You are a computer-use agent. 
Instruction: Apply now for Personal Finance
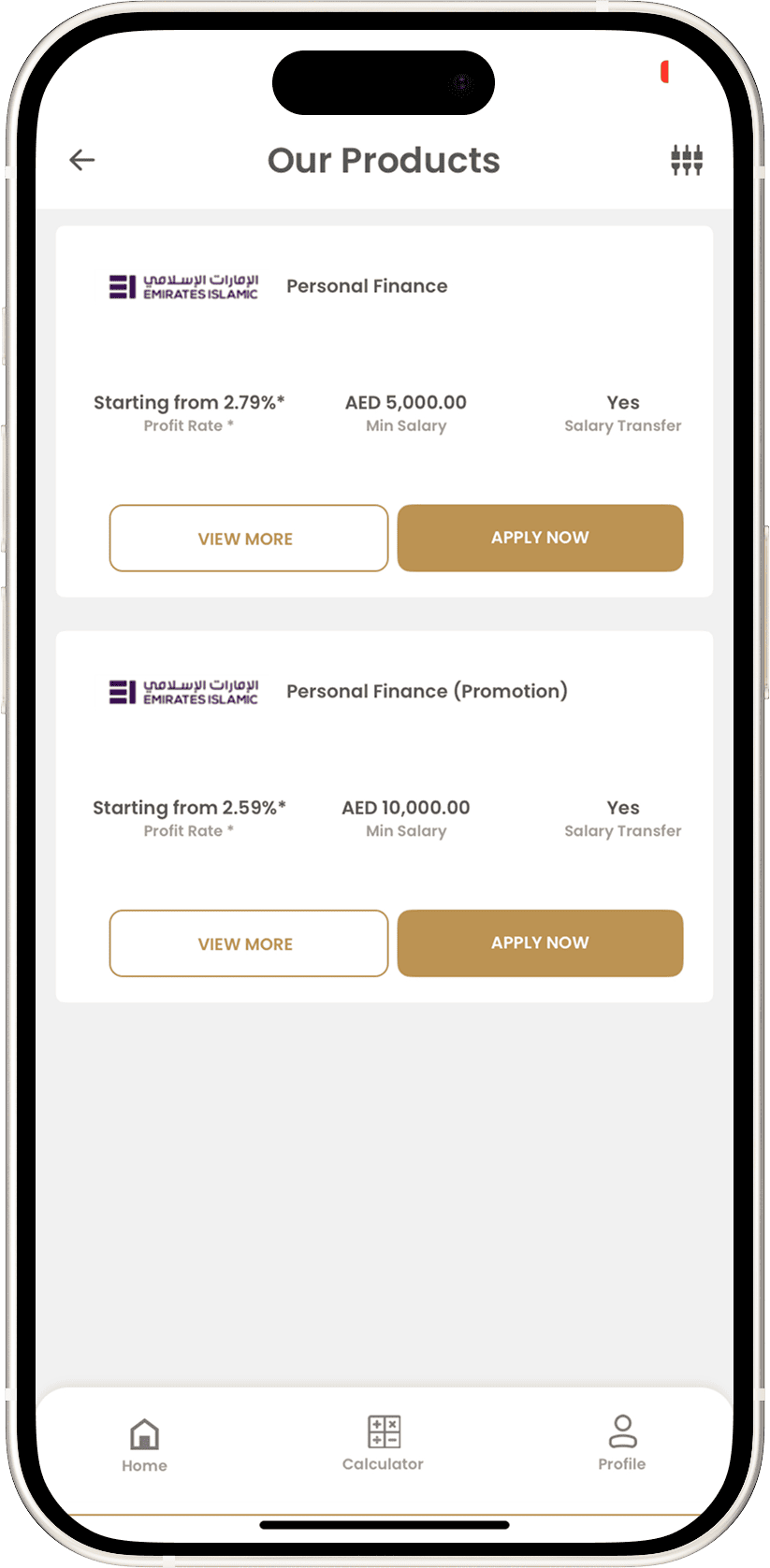(x=540, y=538)
